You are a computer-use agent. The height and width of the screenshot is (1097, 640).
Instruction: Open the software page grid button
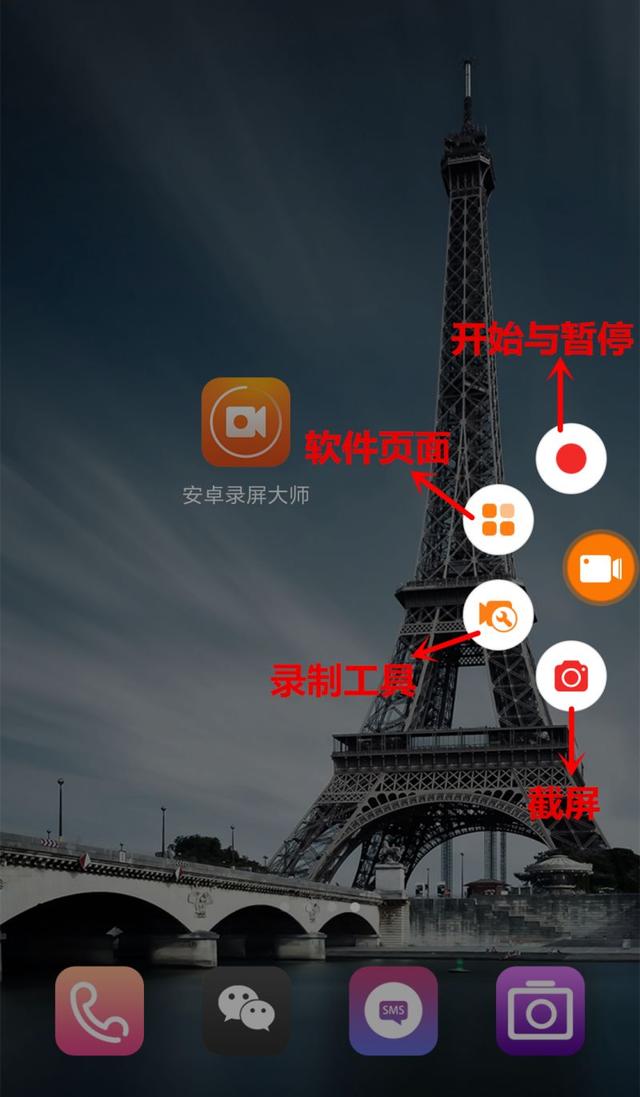point(498,519)
